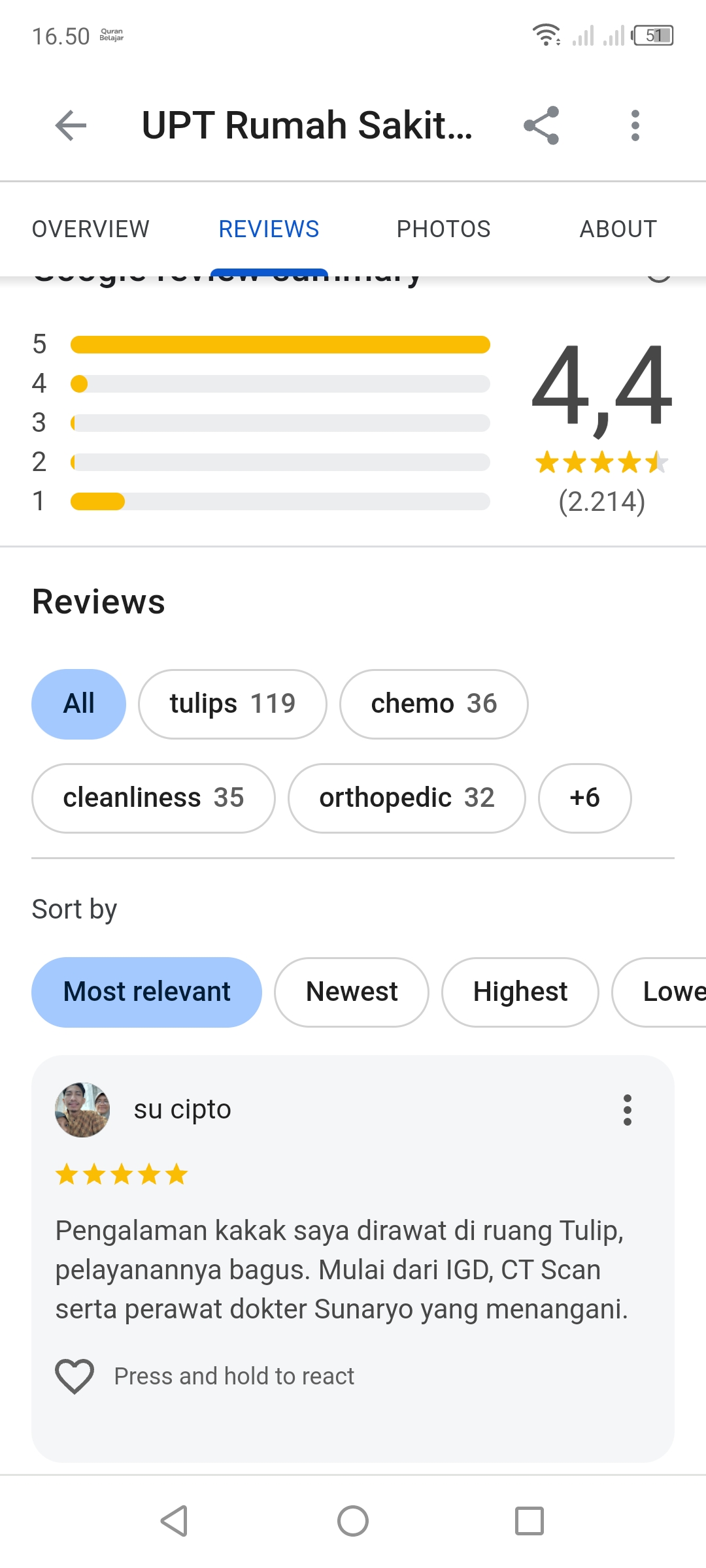
Task: Filter reviews mentioning chemo
Action: (433, 704)
